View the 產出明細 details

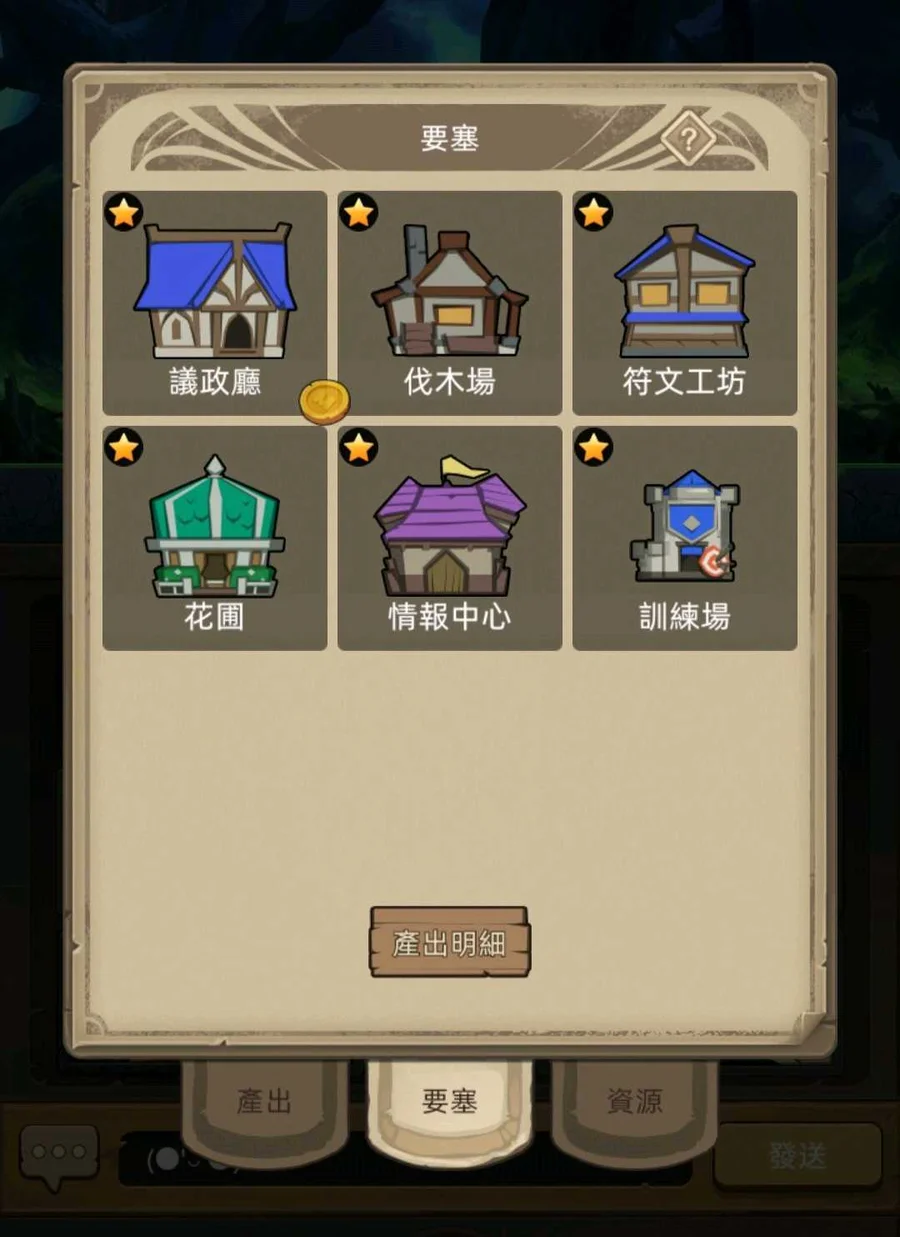pyautogui.click(x=450, y=942)
